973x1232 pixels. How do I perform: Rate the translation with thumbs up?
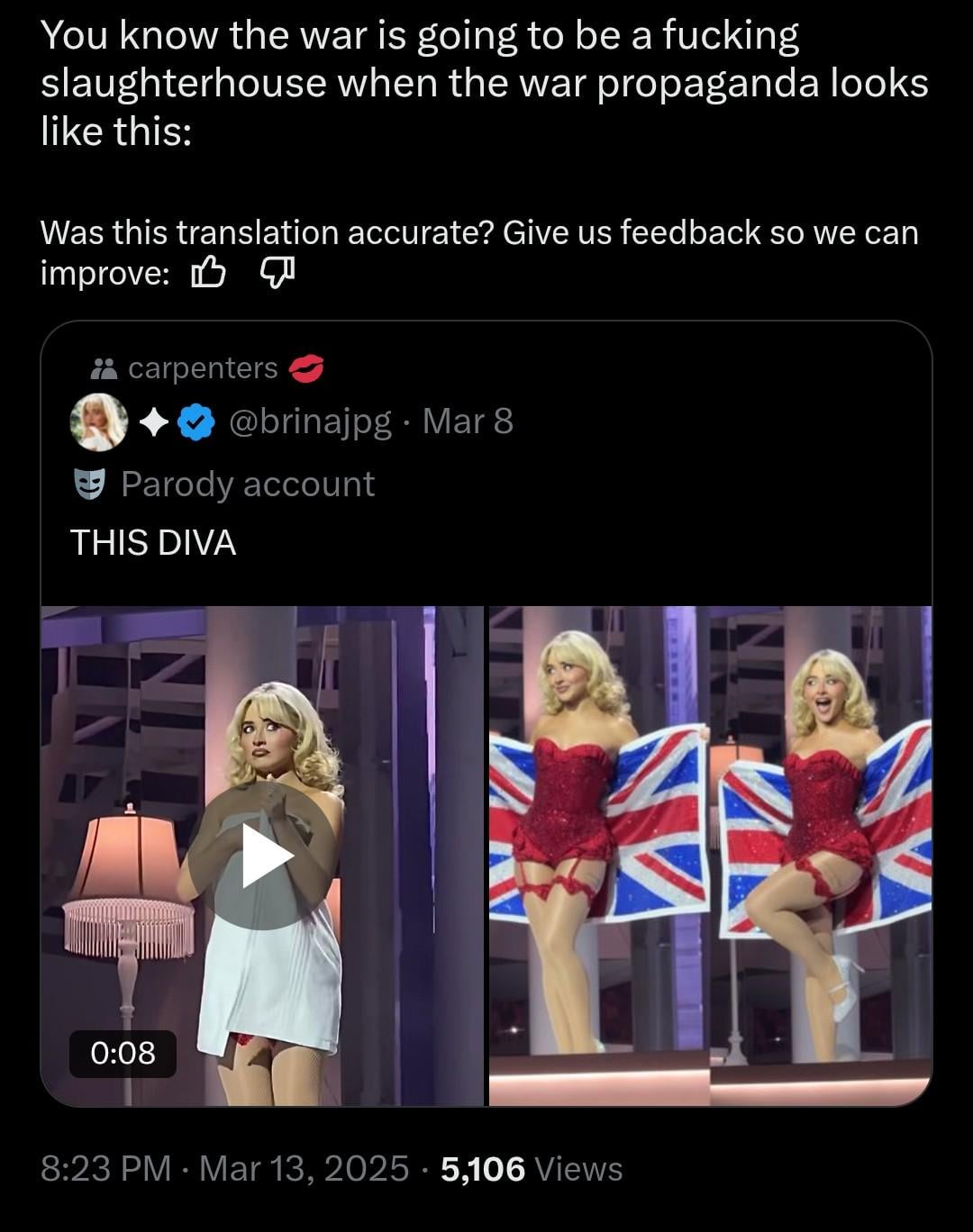[208, 271]
